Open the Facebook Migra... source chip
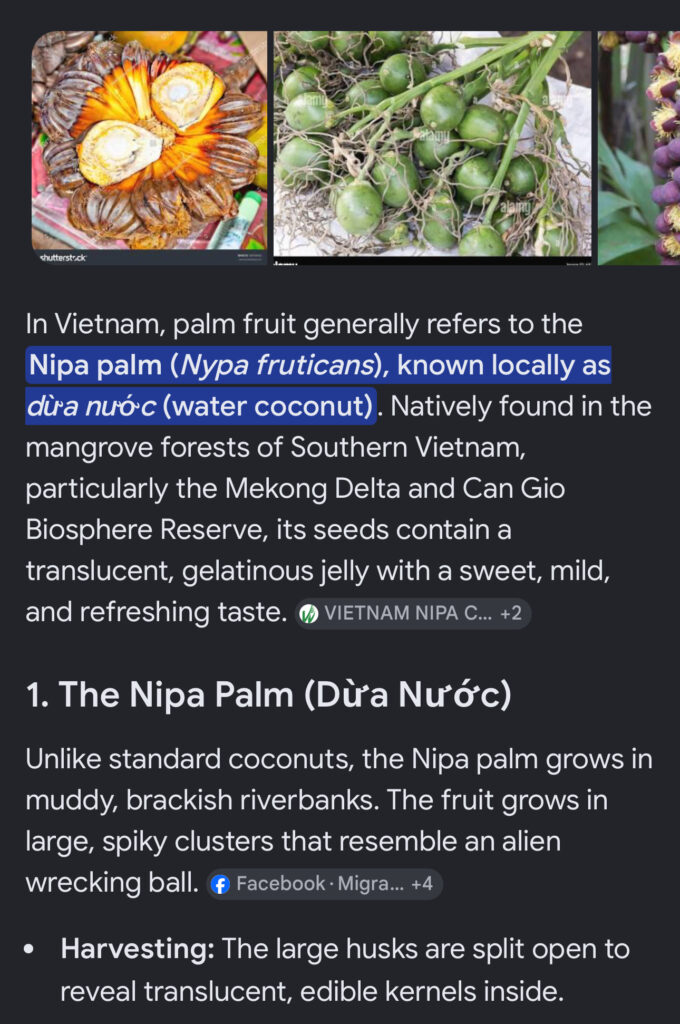 (x=324, y=884)
